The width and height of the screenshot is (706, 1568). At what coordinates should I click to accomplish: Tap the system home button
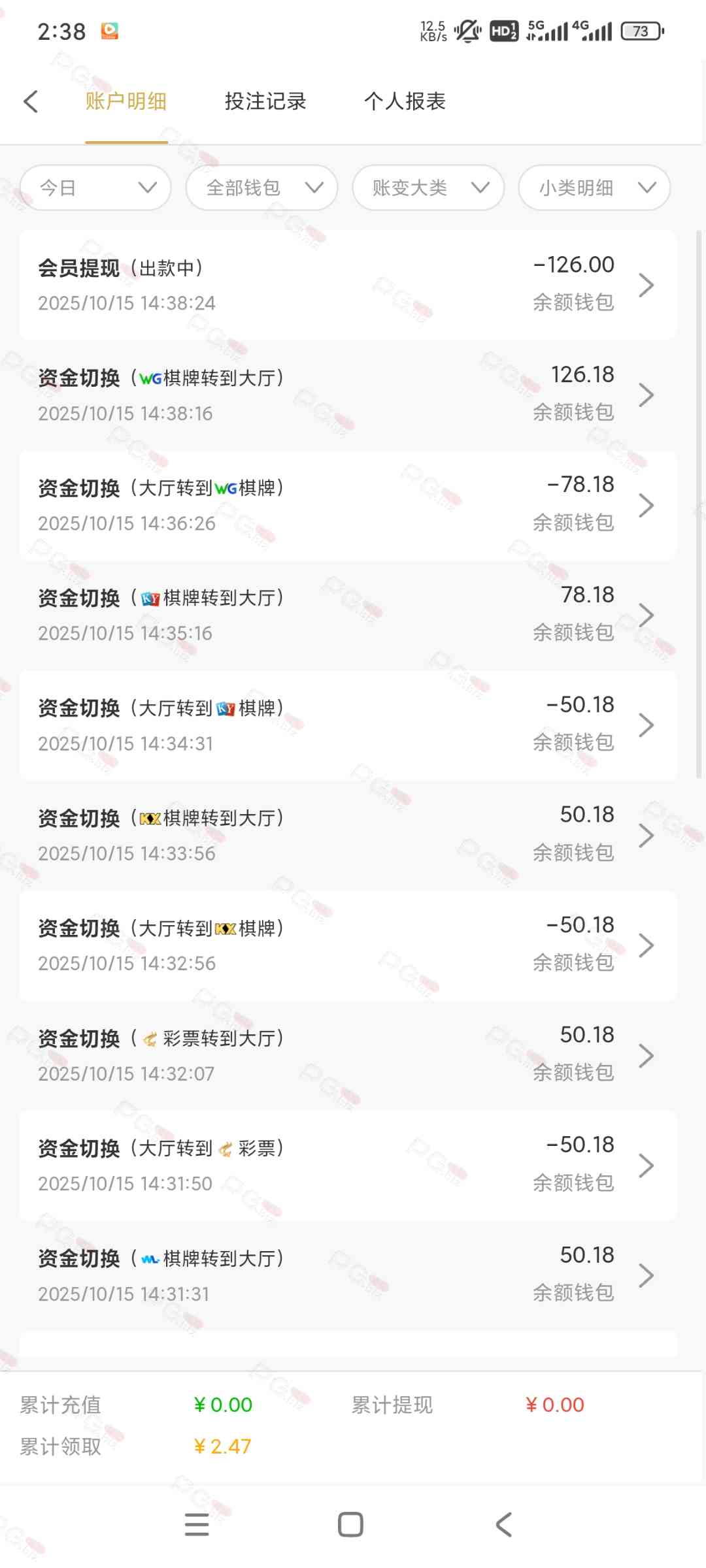[x=350, y=1524]
